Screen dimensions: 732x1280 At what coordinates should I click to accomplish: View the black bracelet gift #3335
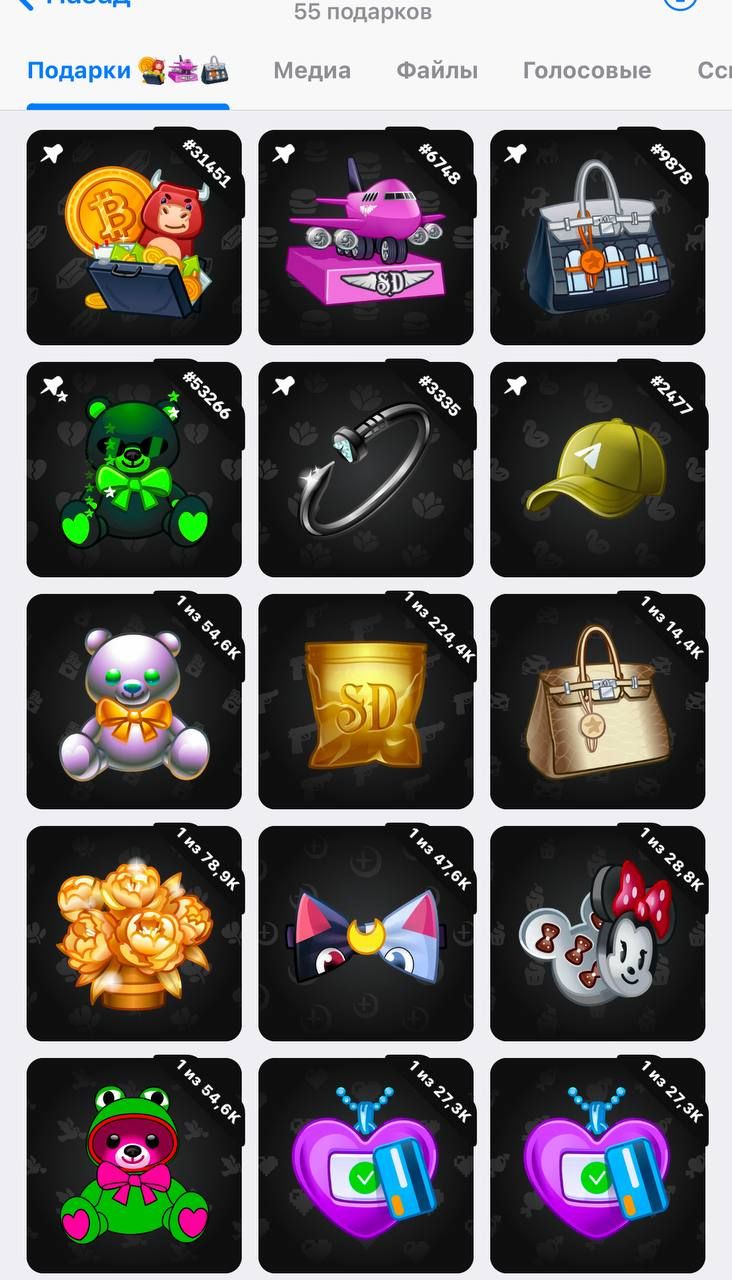(x=366, y=470)
